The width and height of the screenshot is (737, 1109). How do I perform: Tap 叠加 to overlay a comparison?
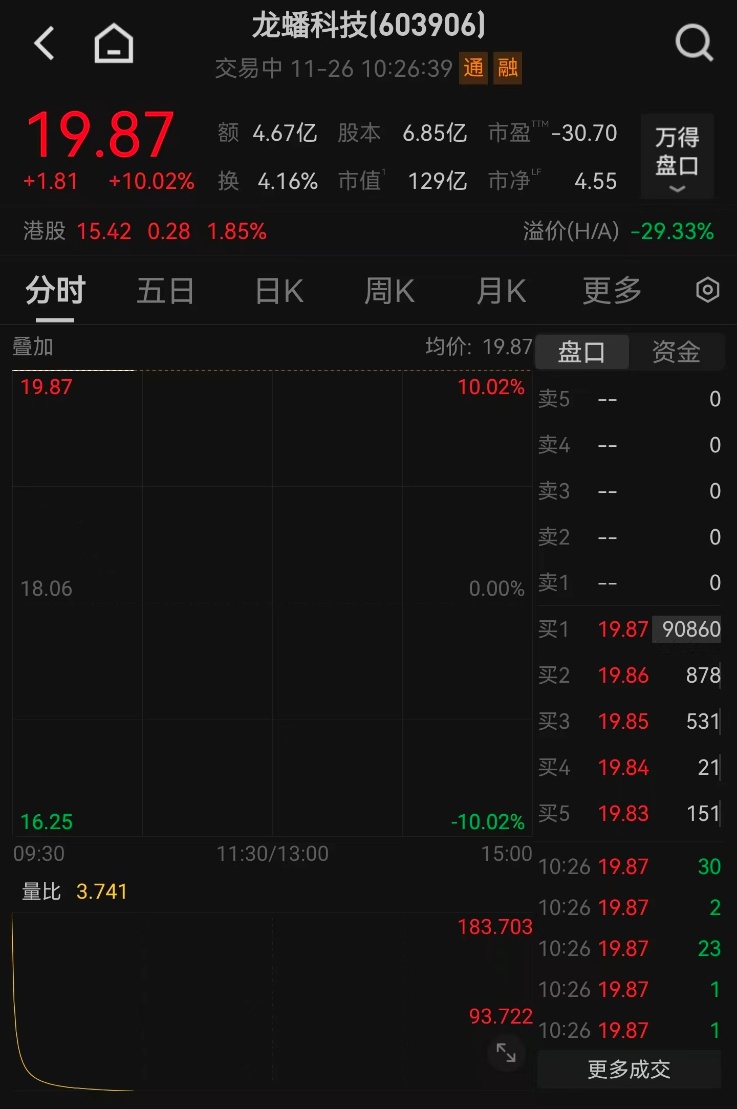click(x=33, y=347)
